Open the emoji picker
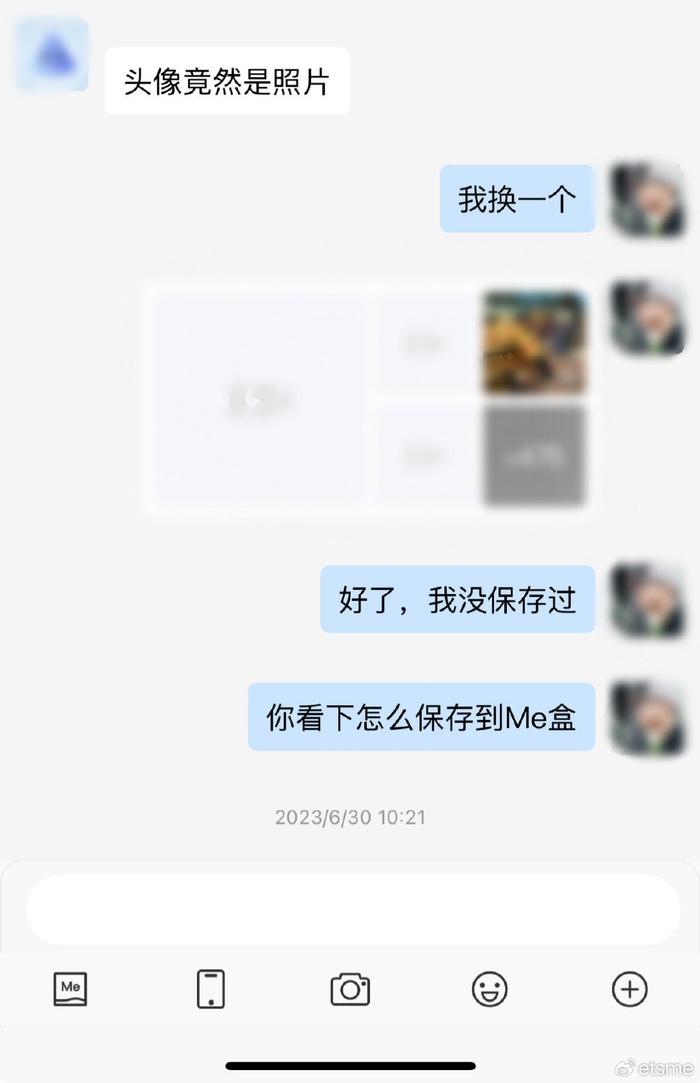The image size is (700, 1083). pyautogui.click(x=490, y=989)
